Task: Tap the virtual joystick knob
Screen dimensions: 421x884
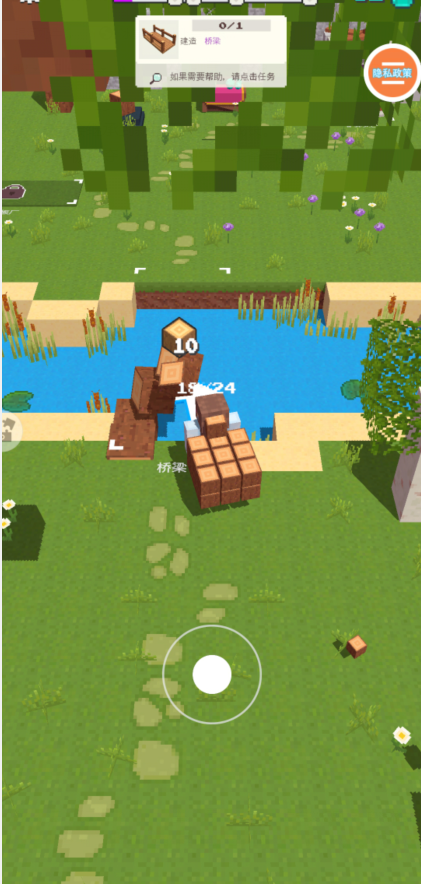Action: click(212, 674)
